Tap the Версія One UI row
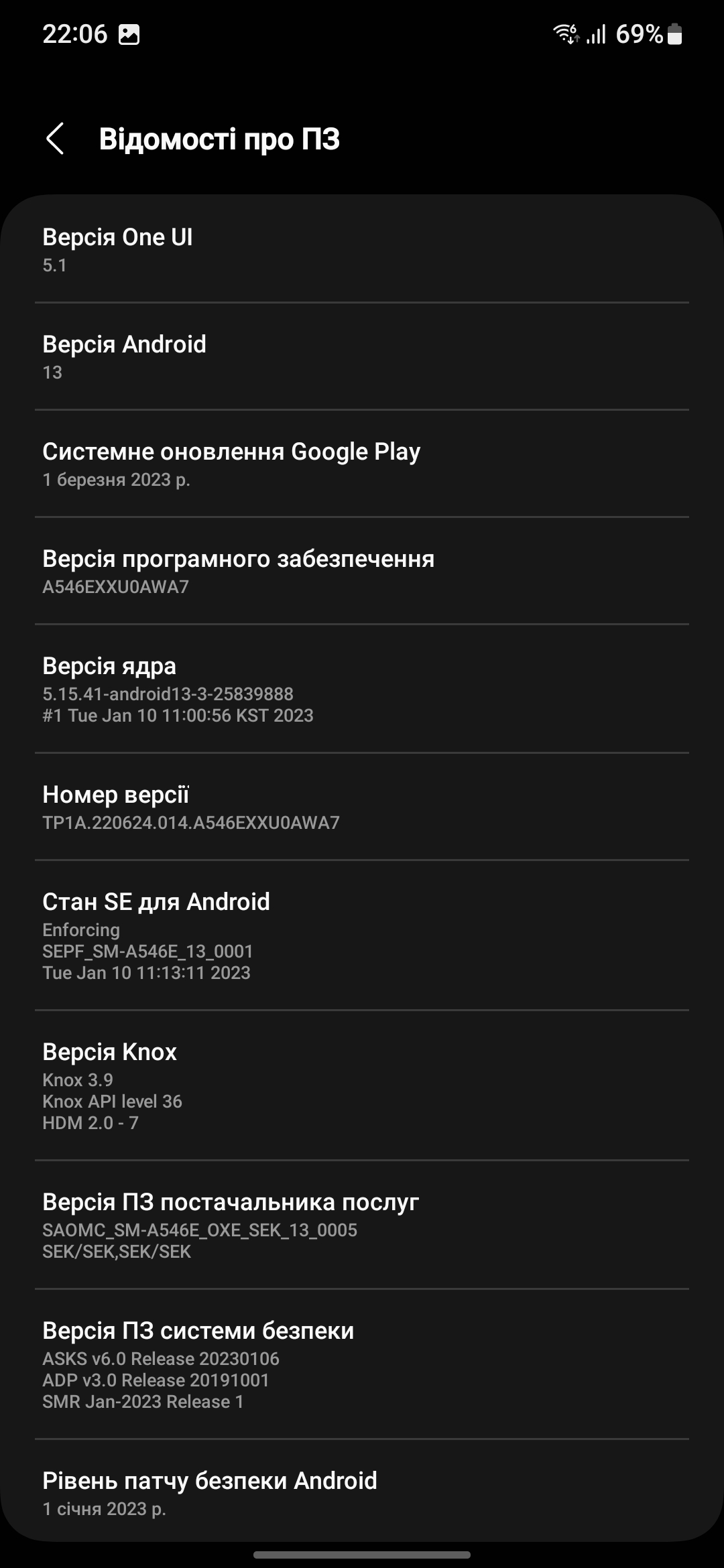Screen dimensions: 724x1568 click(362, 250)
